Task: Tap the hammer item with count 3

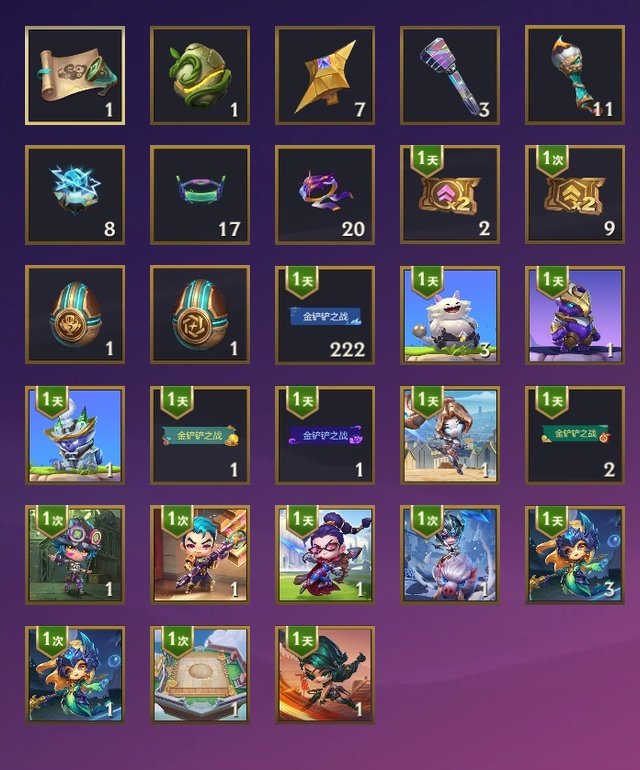Action: coord(450,76)
